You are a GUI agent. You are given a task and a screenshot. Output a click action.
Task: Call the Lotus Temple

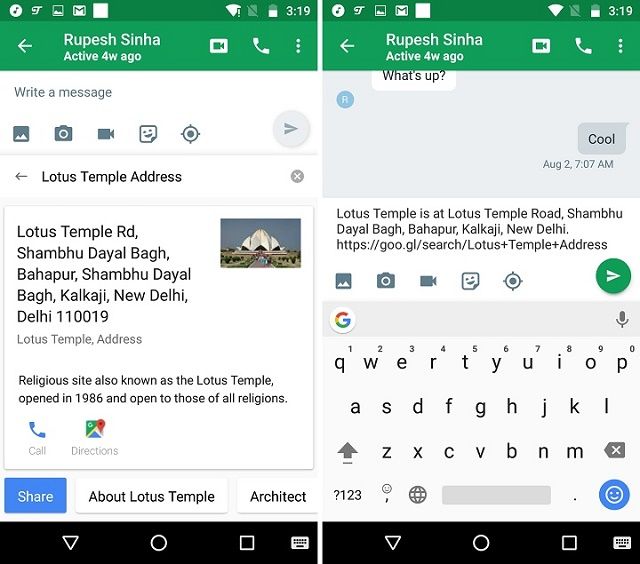point(37,437)
